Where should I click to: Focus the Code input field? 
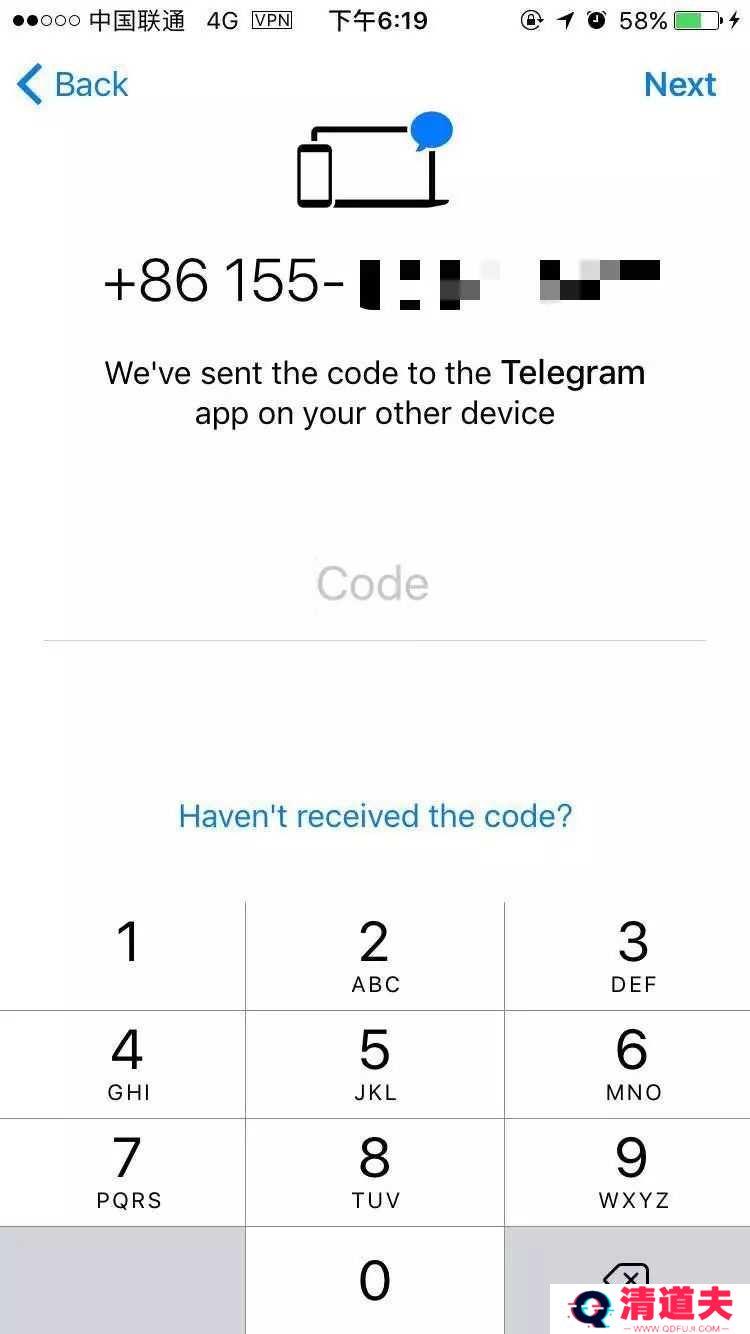pos(373,584)
